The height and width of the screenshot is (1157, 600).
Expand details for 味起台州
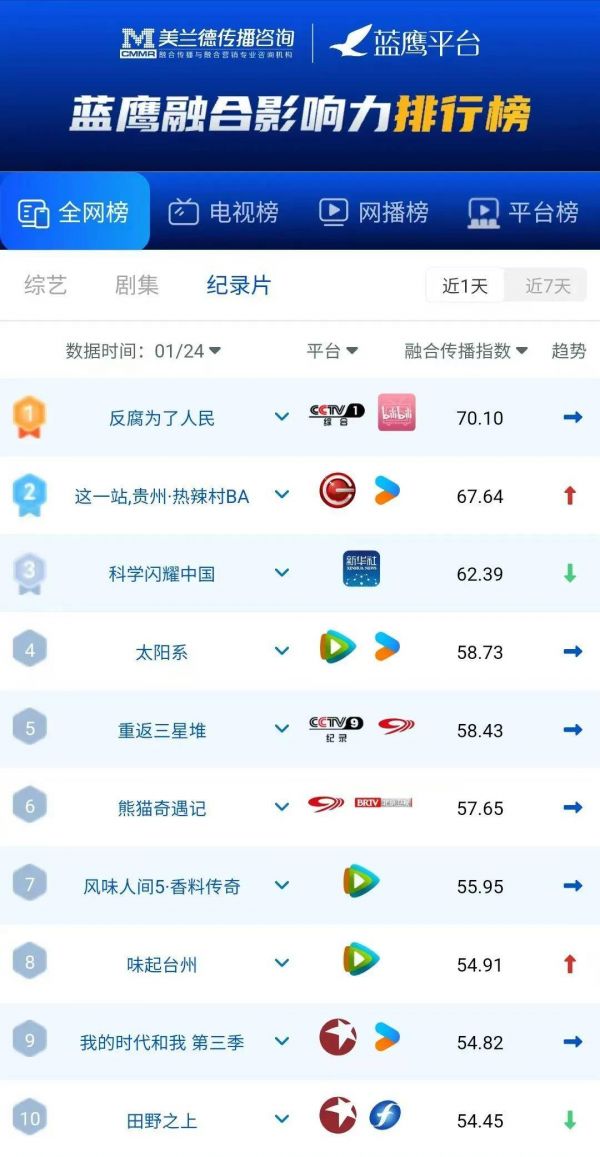pyautogui.click(x=282, y=963)
